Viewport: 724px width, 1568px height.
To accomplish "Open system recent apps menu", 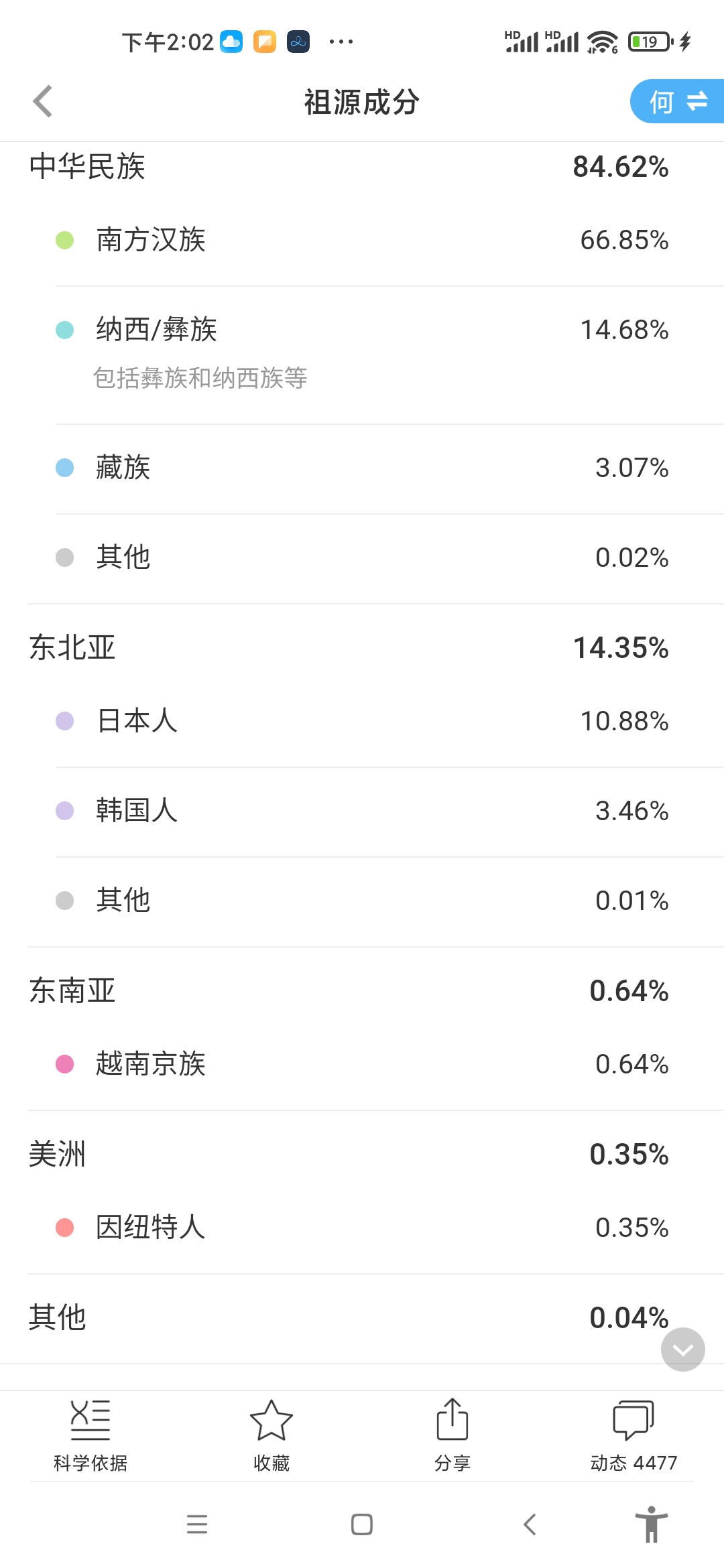I will point(197,1524).
